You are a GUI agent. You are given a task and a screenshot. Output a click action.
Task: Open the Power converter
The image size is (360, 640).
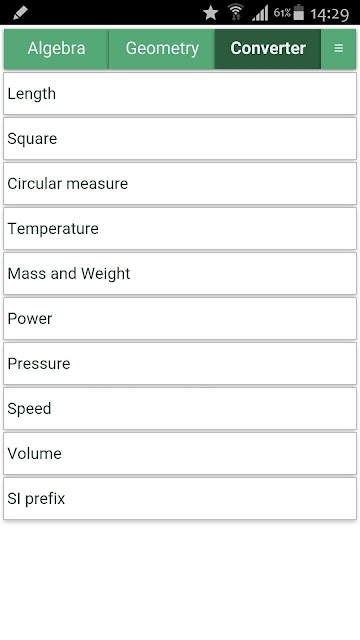pyautogui.click(x=180, y=319)
